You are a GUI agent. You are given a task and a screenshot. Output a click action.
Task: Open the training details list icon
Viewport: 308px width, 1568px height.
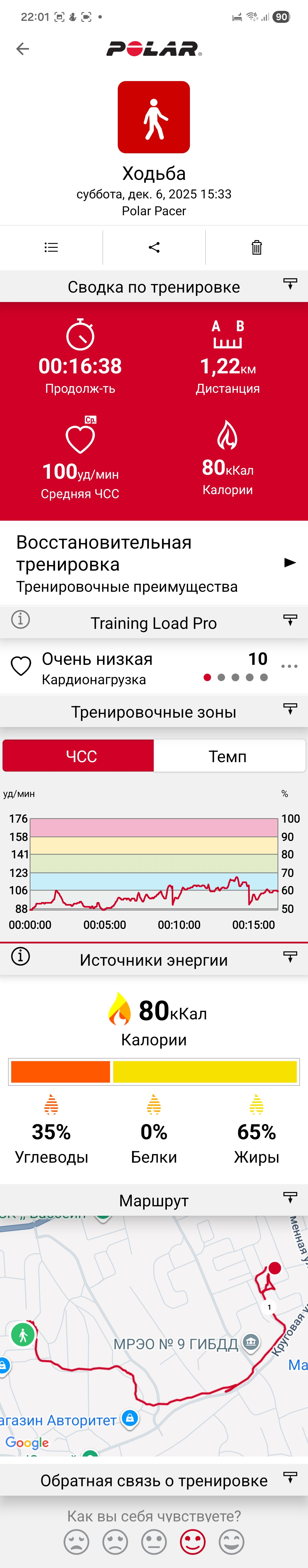[51, 247]
